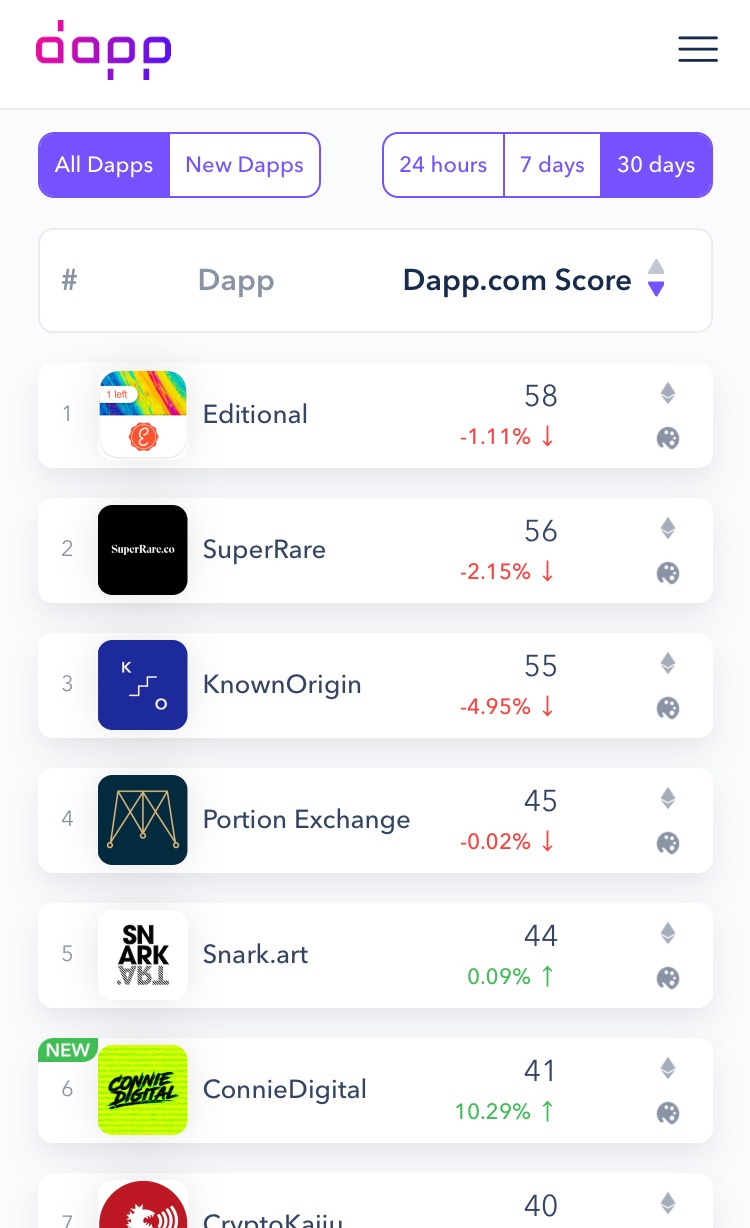
Task: Select the 30 days range
Action: point(655,165)
